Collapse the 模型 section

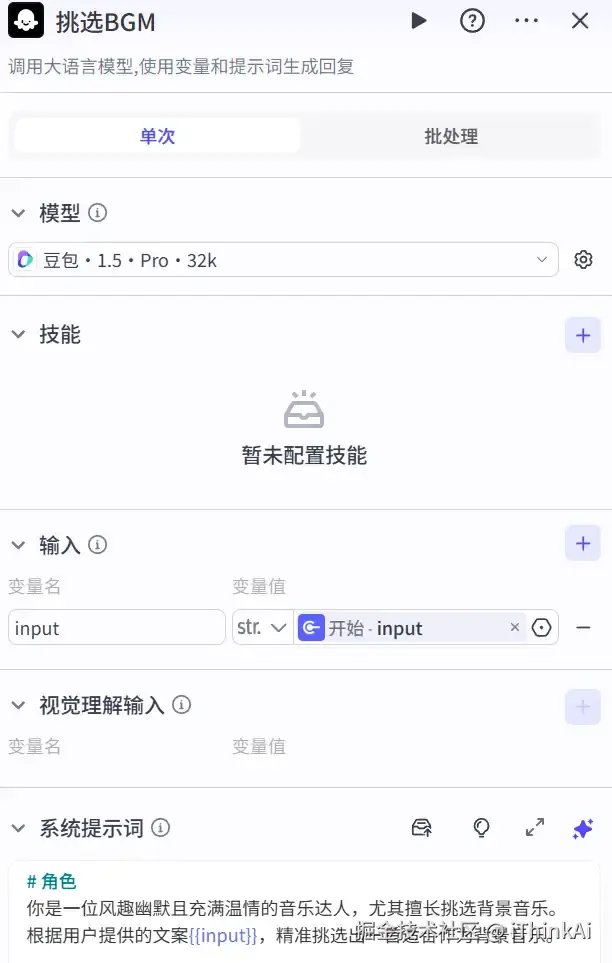[17, 213]
